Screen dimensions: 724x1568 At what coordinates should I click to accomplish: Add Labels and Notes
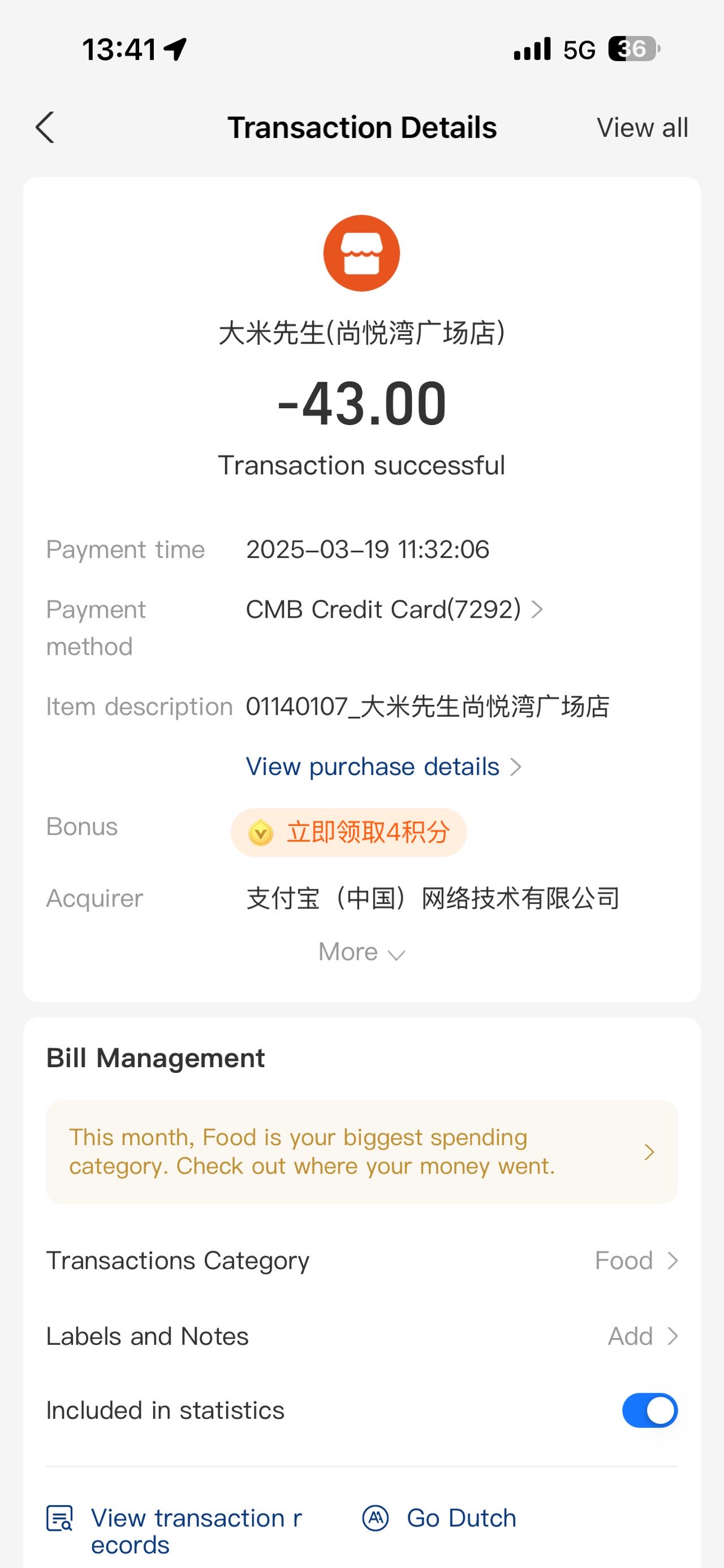click(x=361, y=1336)
